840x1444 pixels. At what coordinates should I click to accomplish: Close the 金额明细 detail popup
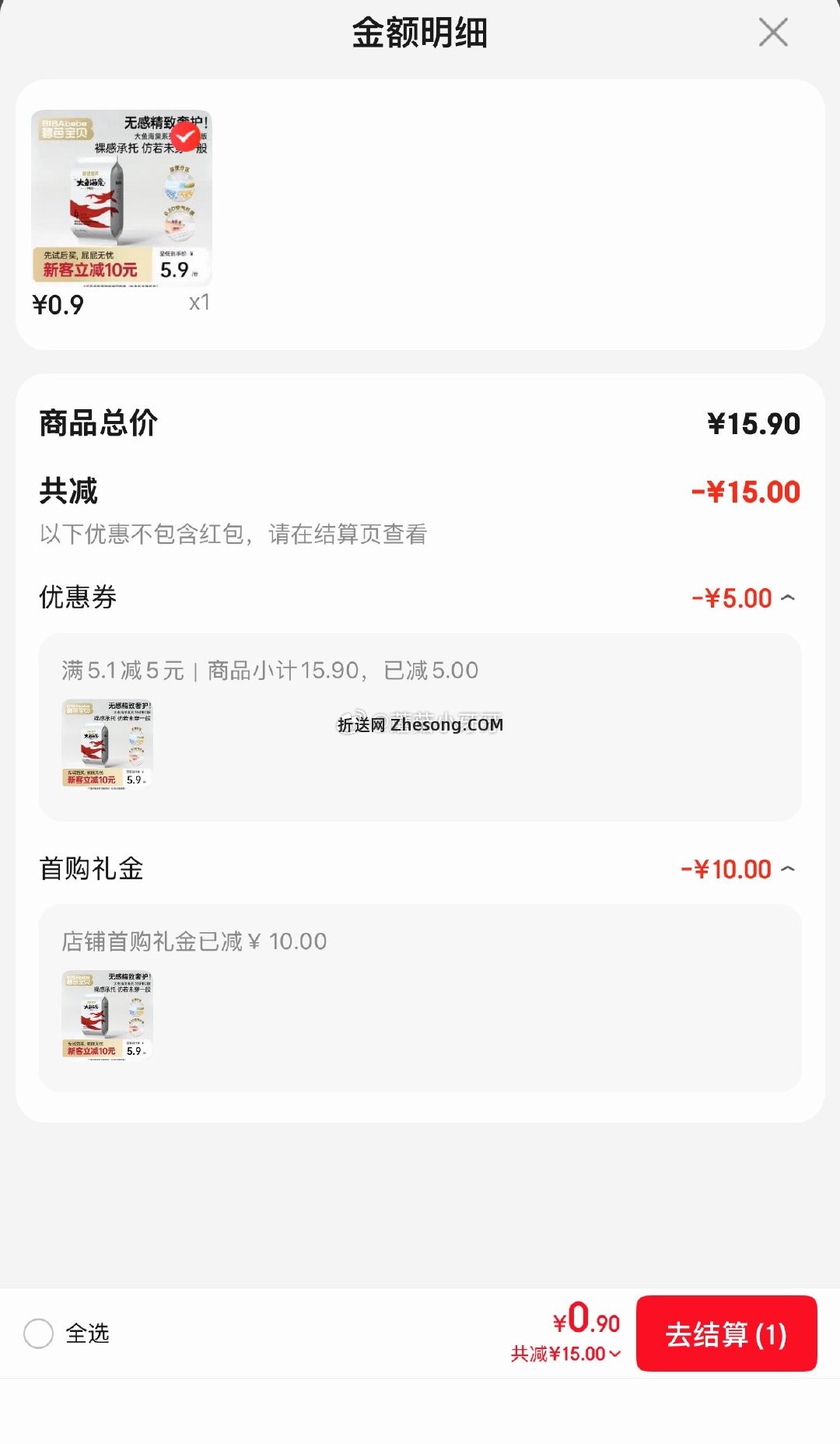(772, 33)
